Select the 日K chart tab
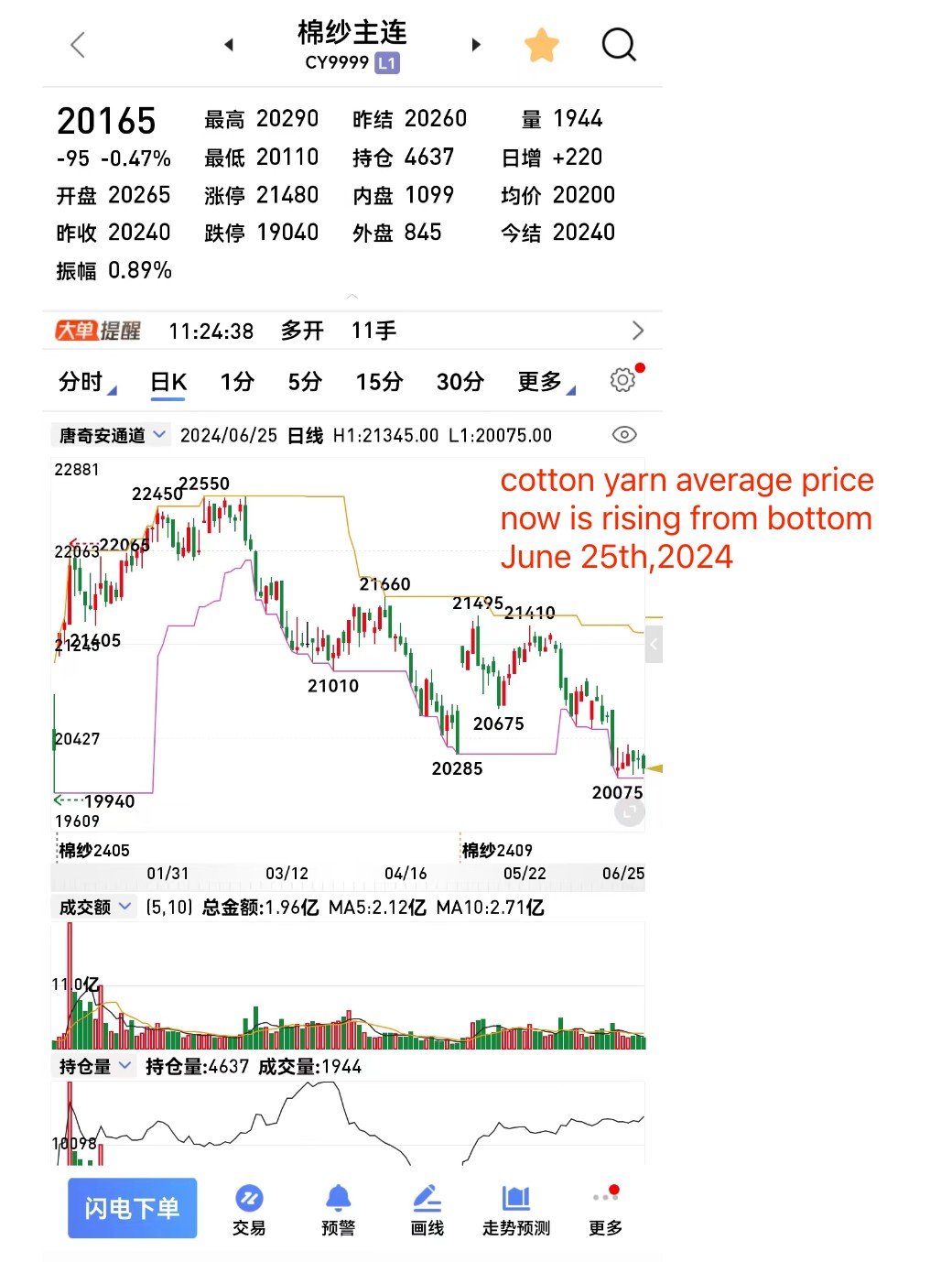Image resolution: width=952 pixels, height=1262 pixels. tap(168, 382)
